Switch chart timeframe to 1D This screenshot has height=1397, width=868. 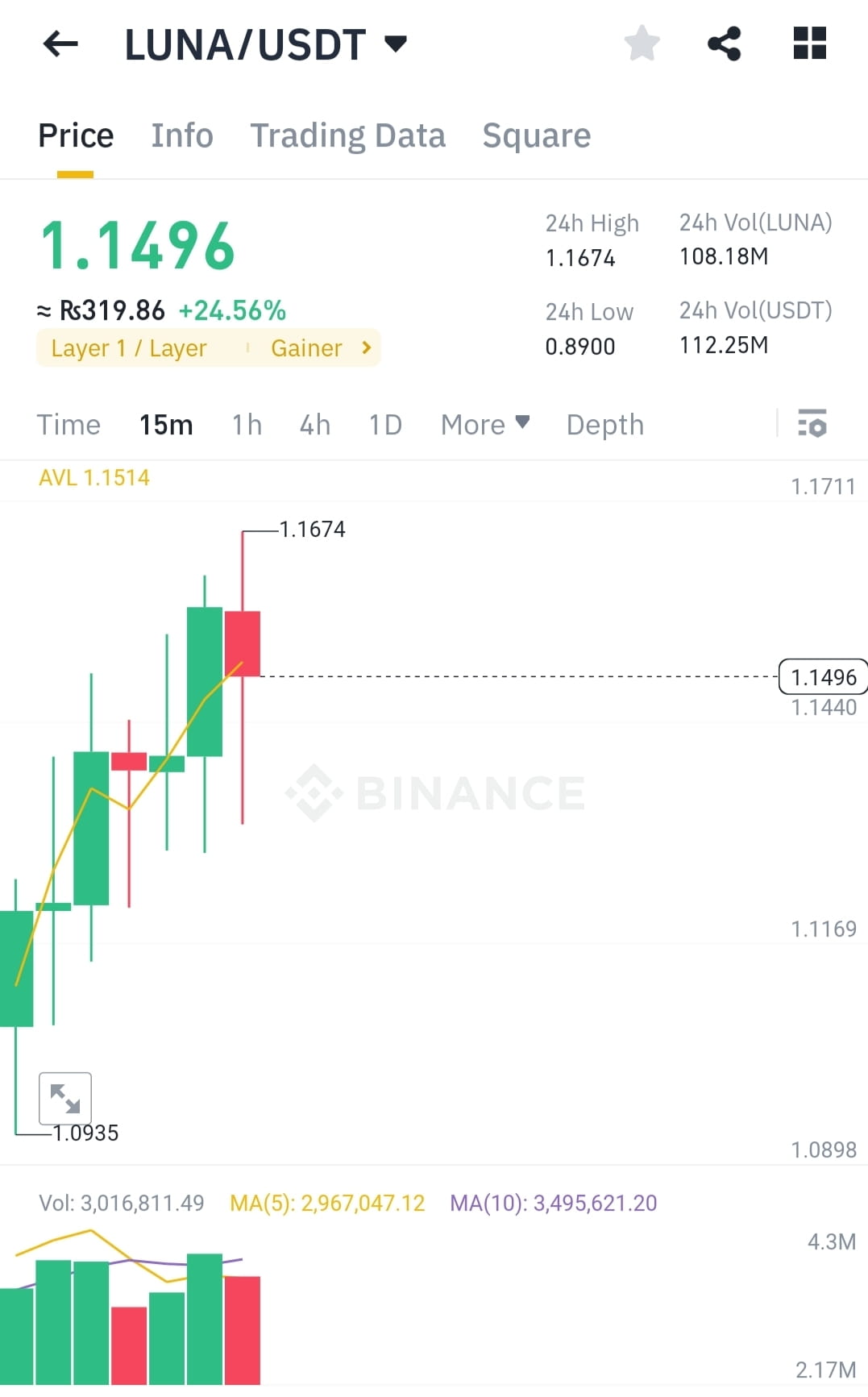tap(384, 425)
